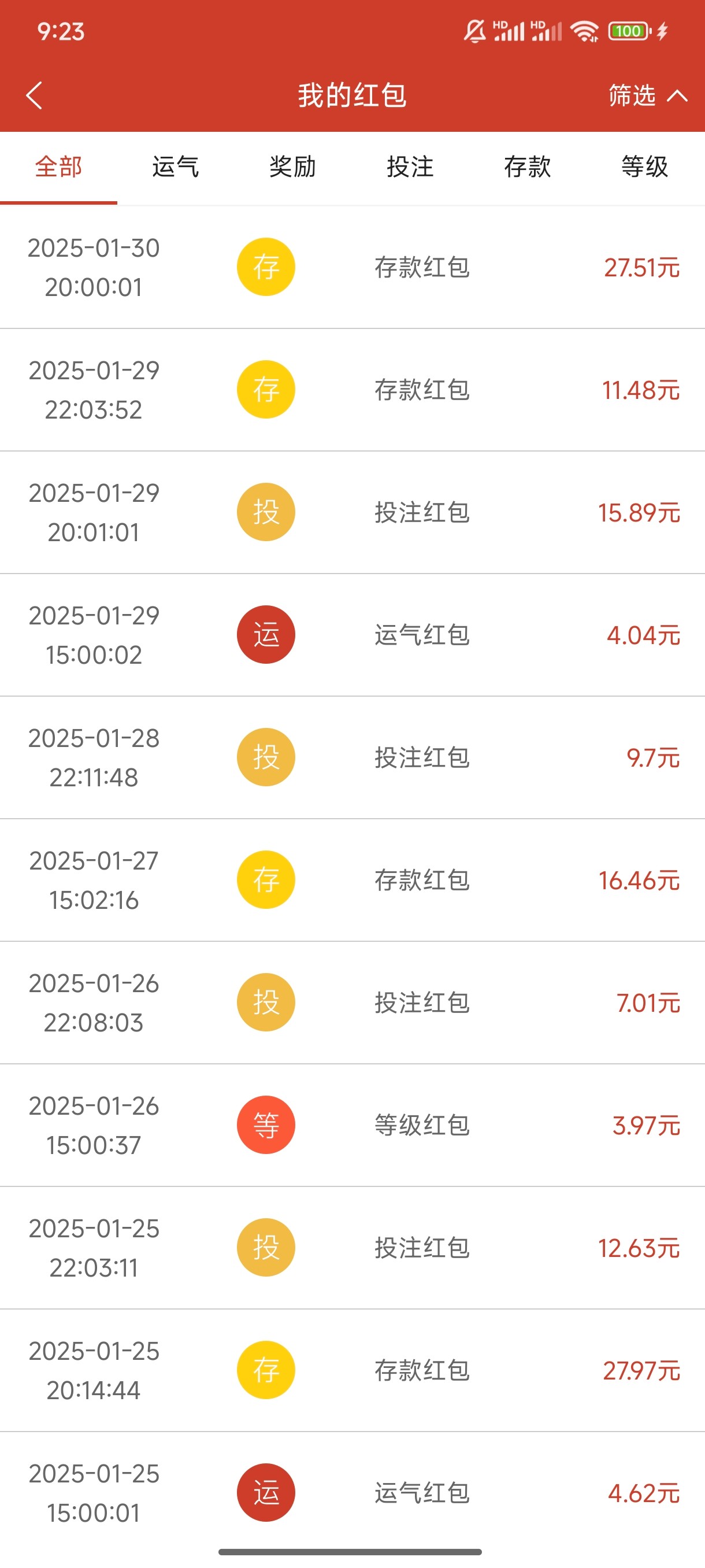Switch to the 运气 tab
Image resolution: width=705 pixels, height=1568 pixels.
tap(176, 167)
